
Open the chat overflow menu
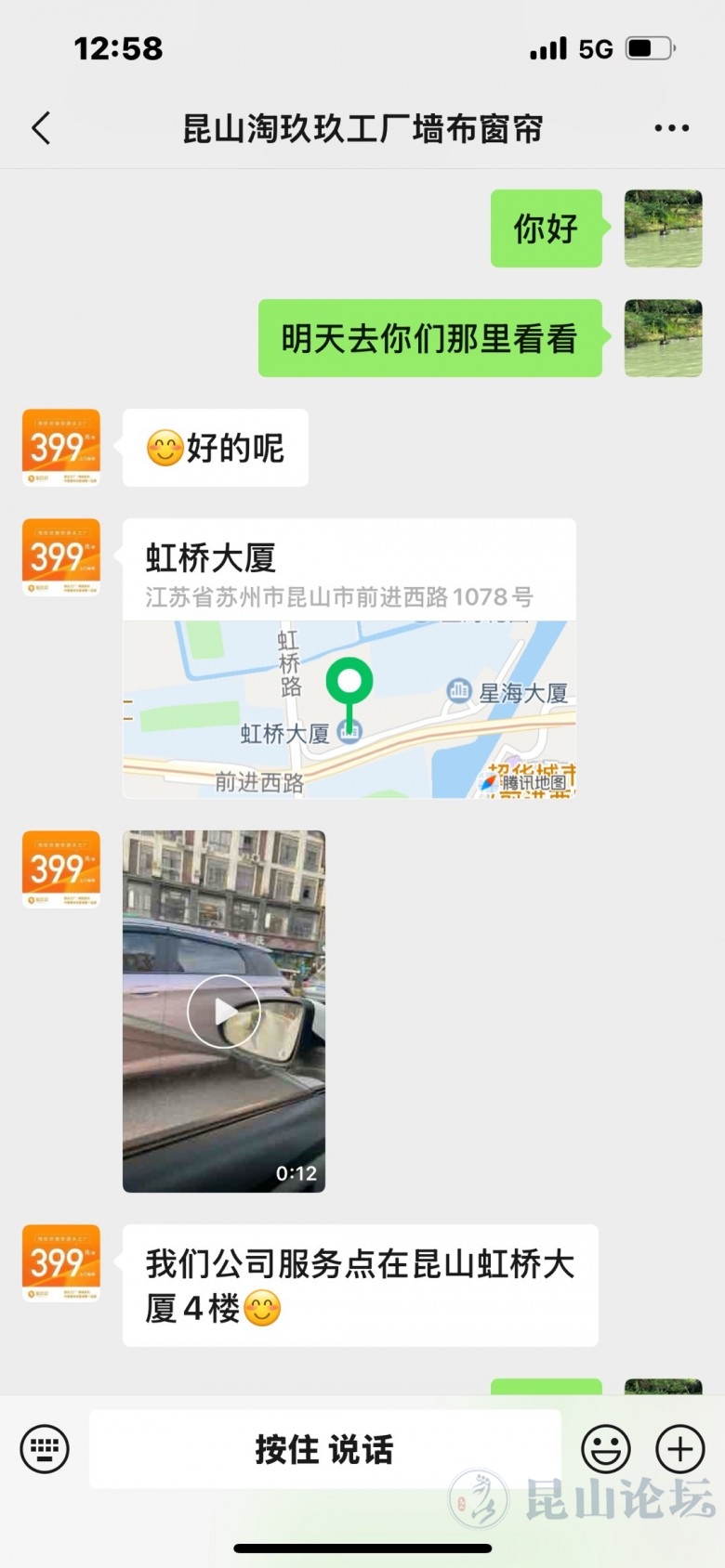point(671,128)
